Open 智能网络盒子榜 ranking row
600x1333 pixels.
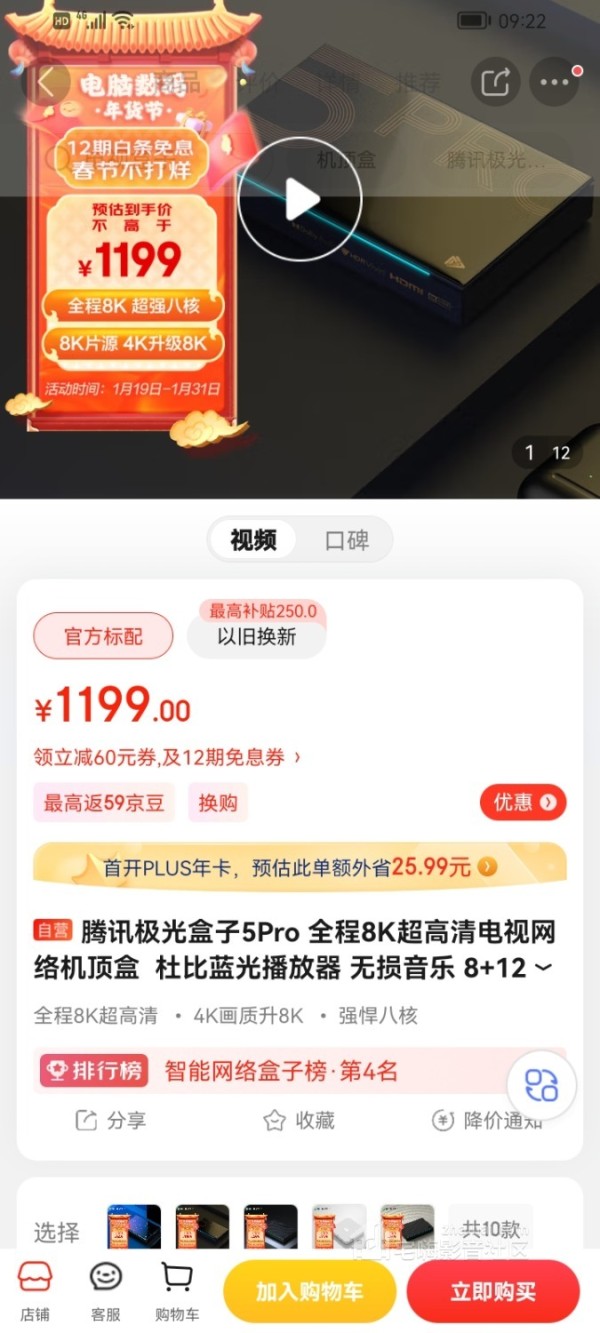280,1071
